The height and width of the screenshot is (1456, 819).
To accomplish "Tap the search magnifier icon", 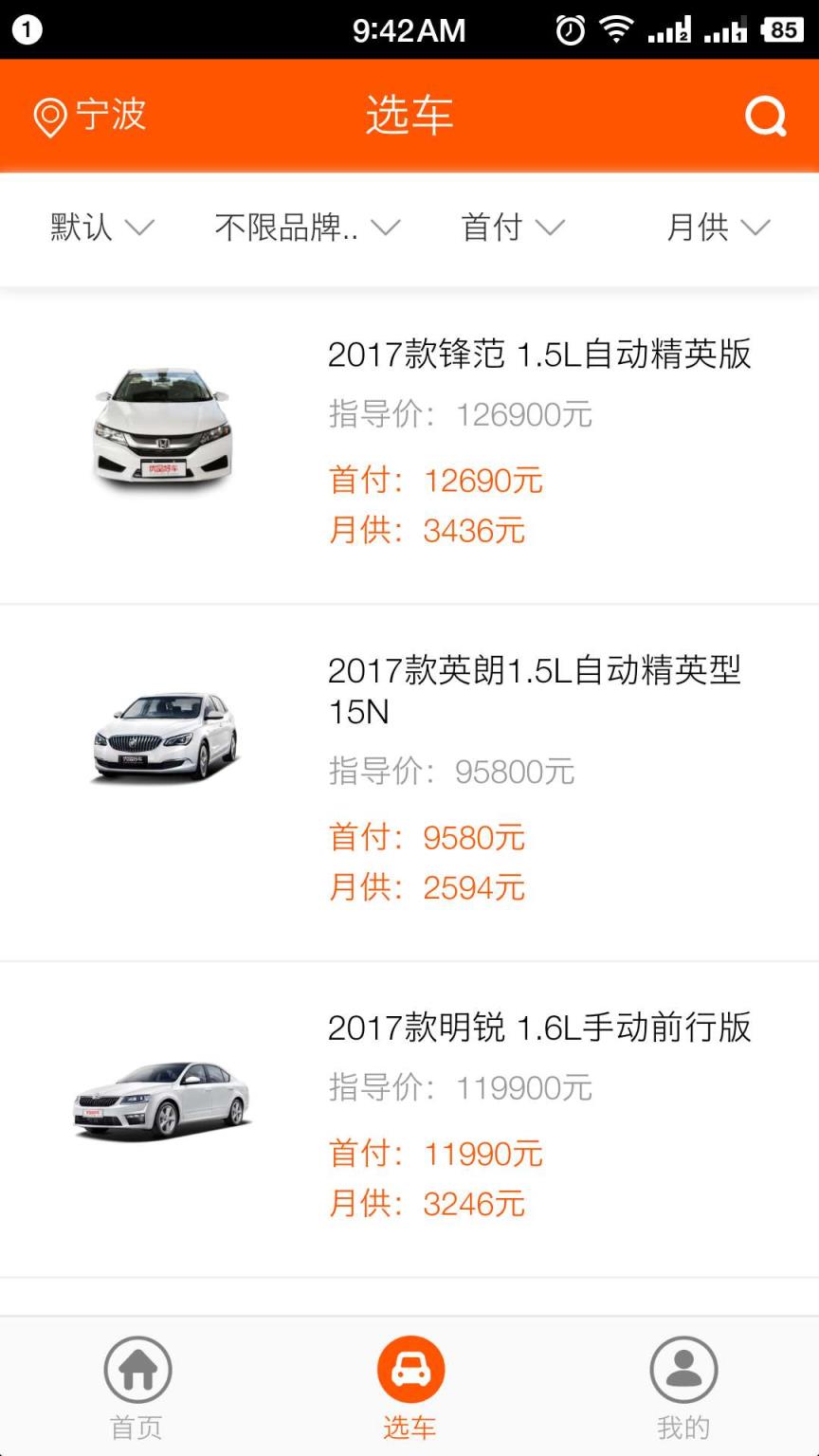I will (x=764, y=116).
